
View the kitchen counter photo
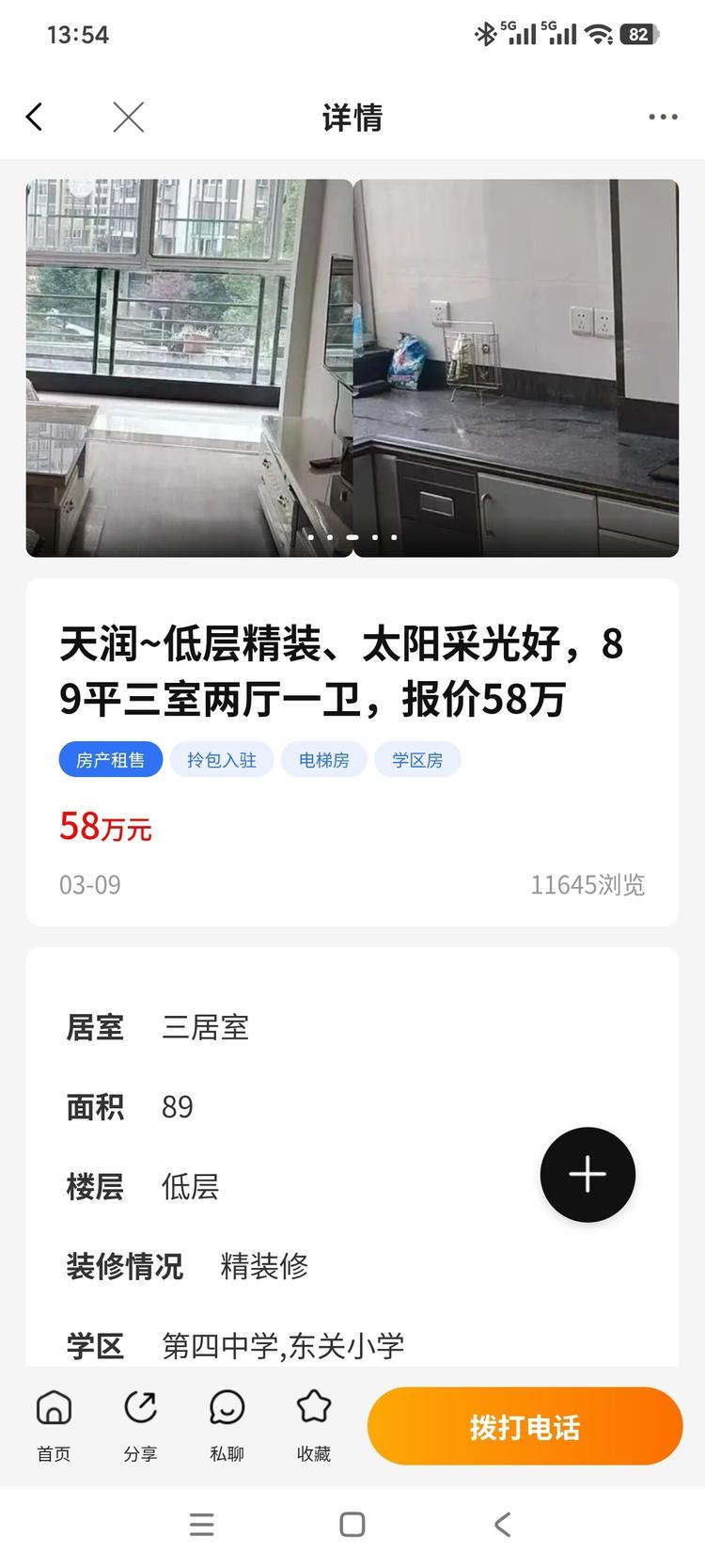(516, 367)
